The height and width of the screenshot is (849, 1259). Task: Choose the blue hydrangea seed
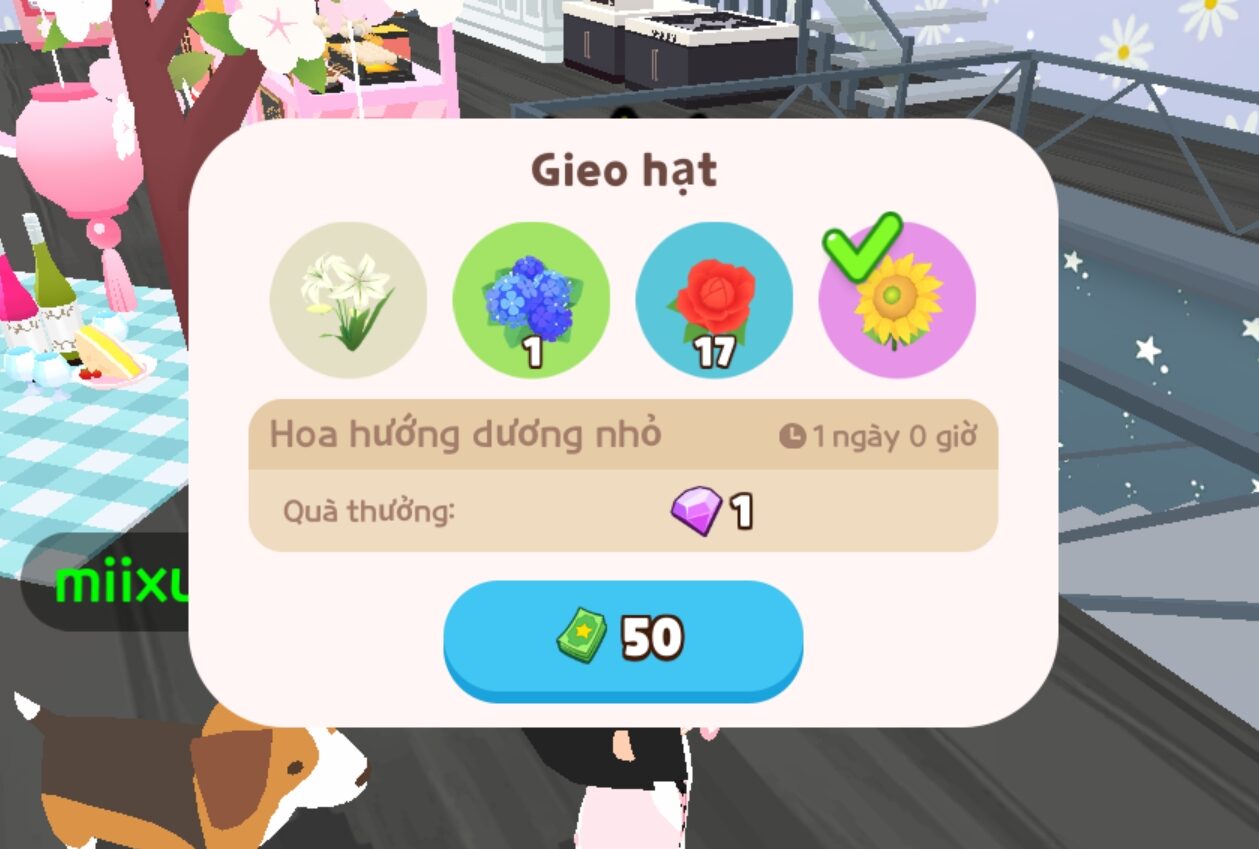pos(531,300)
